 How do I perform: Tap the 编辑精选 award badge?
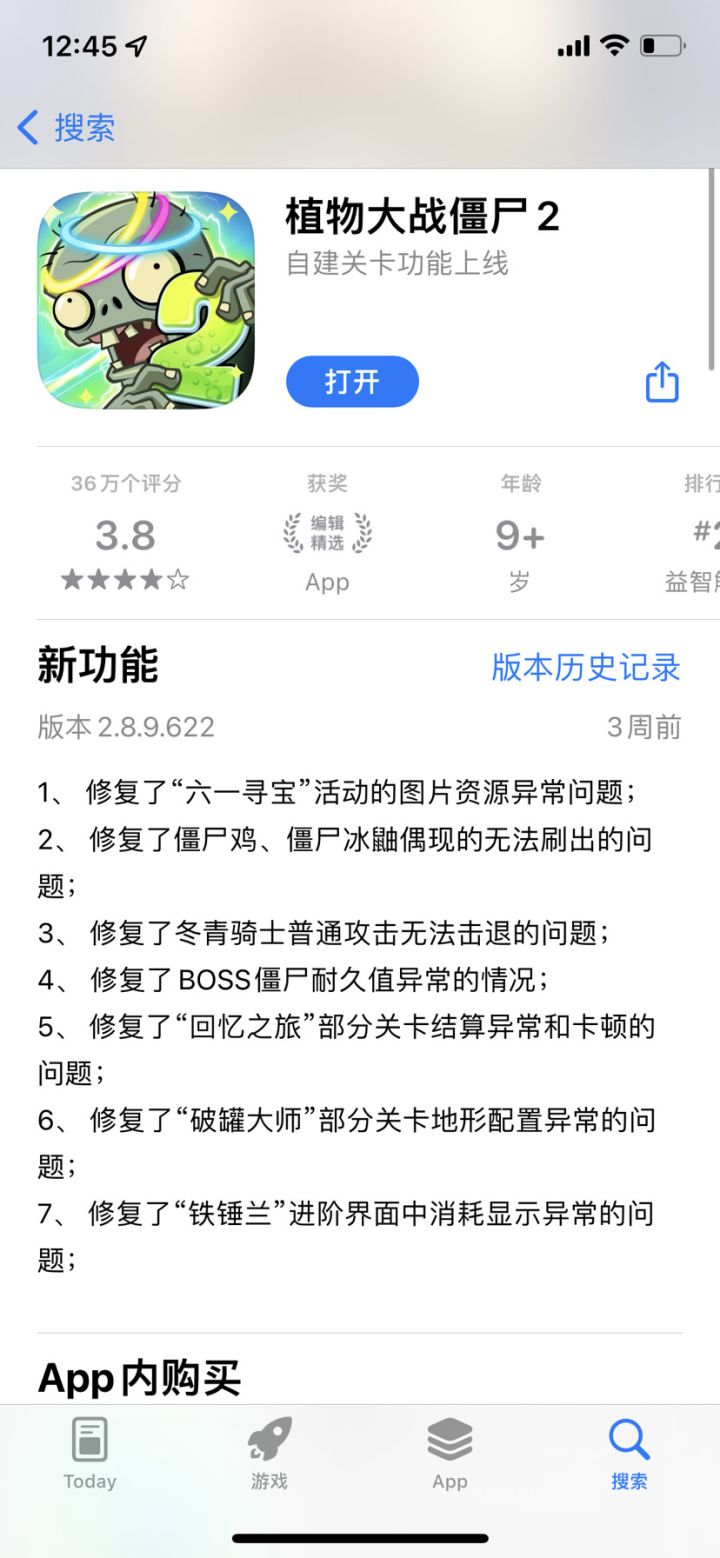tap(327, 532)
